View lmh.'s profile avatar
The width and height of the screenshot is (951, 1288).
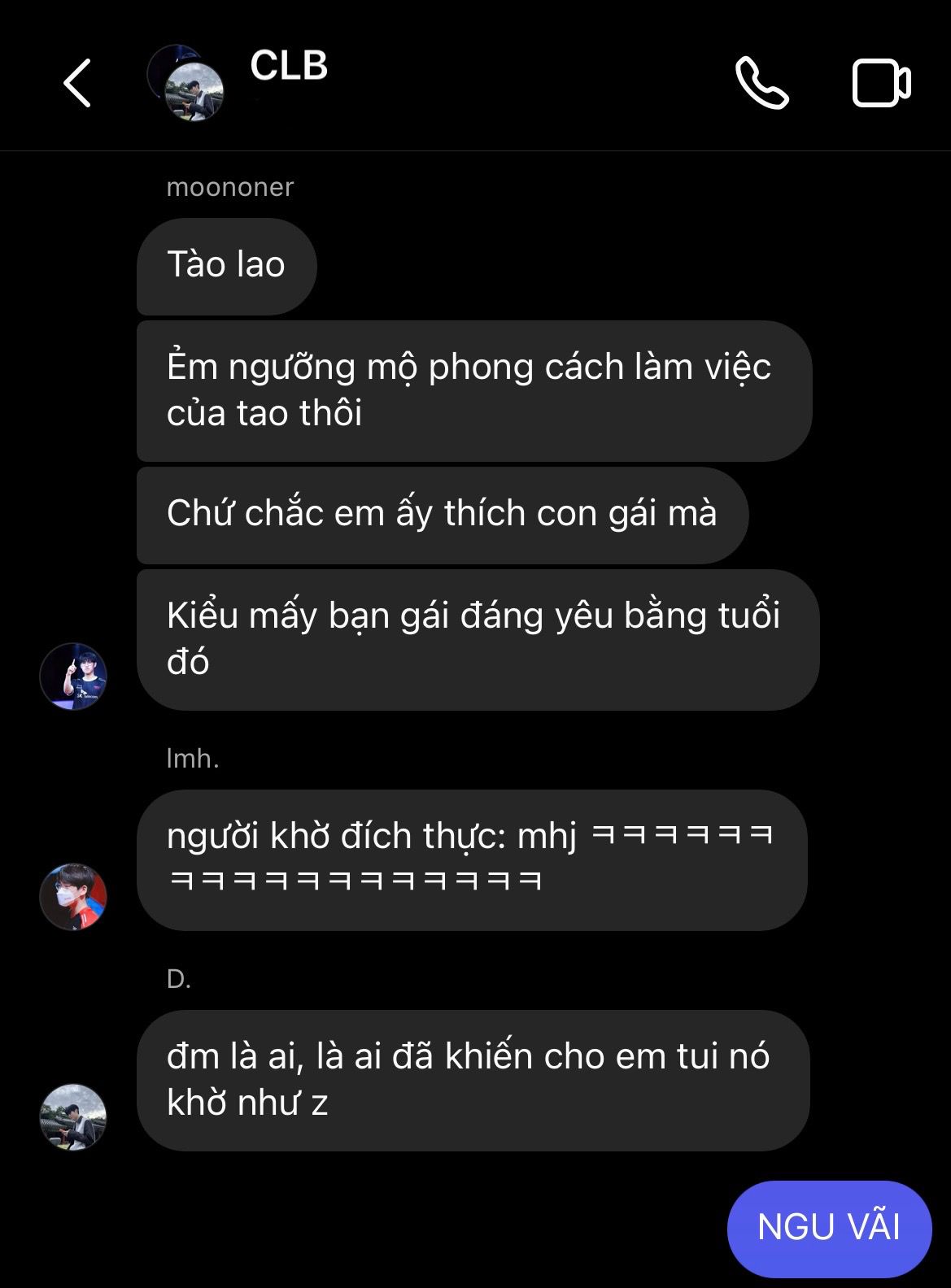click(73, 897)
